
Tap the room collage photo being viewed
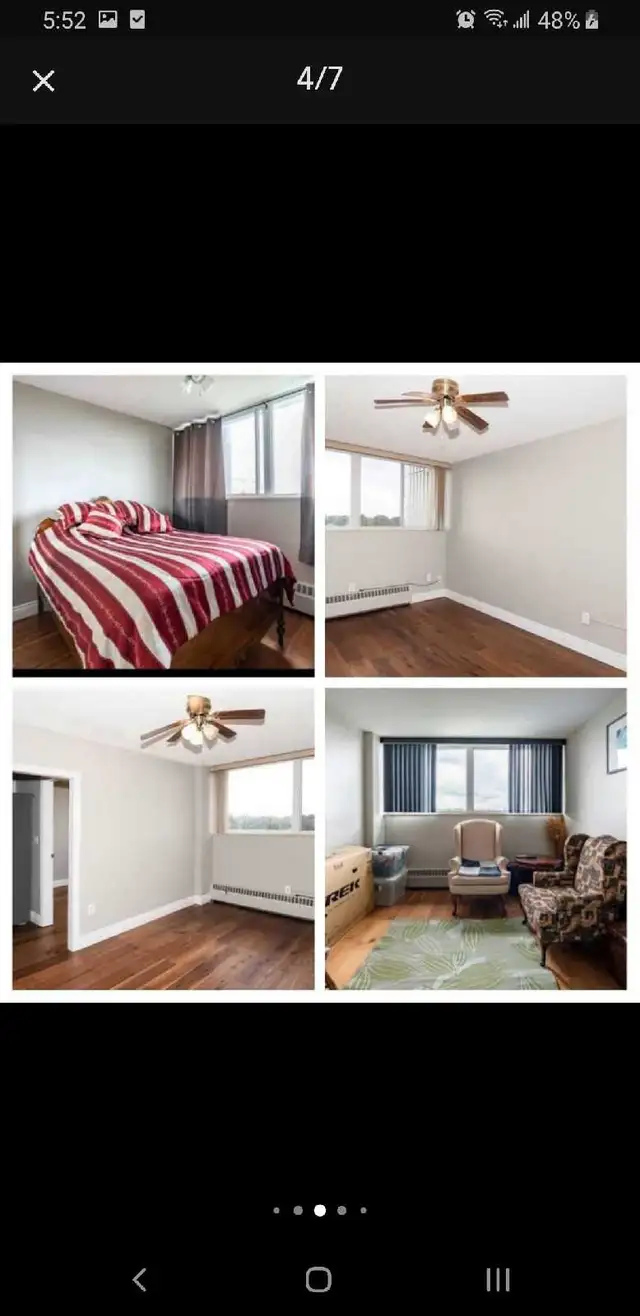point(320,682)
